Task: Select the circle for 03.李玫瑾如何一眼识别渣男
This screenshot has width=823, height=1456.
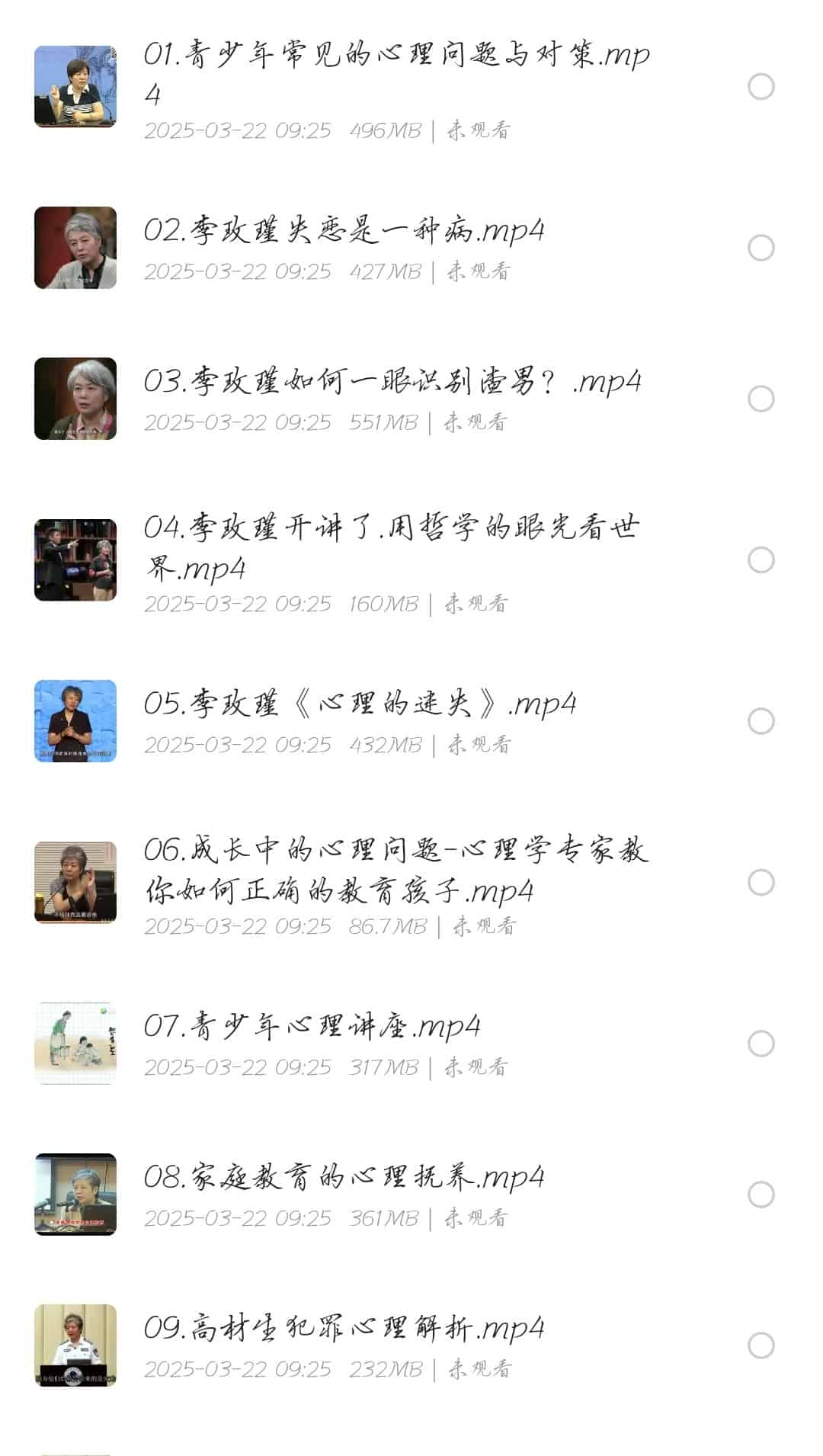Action: [x=761, y=399]
